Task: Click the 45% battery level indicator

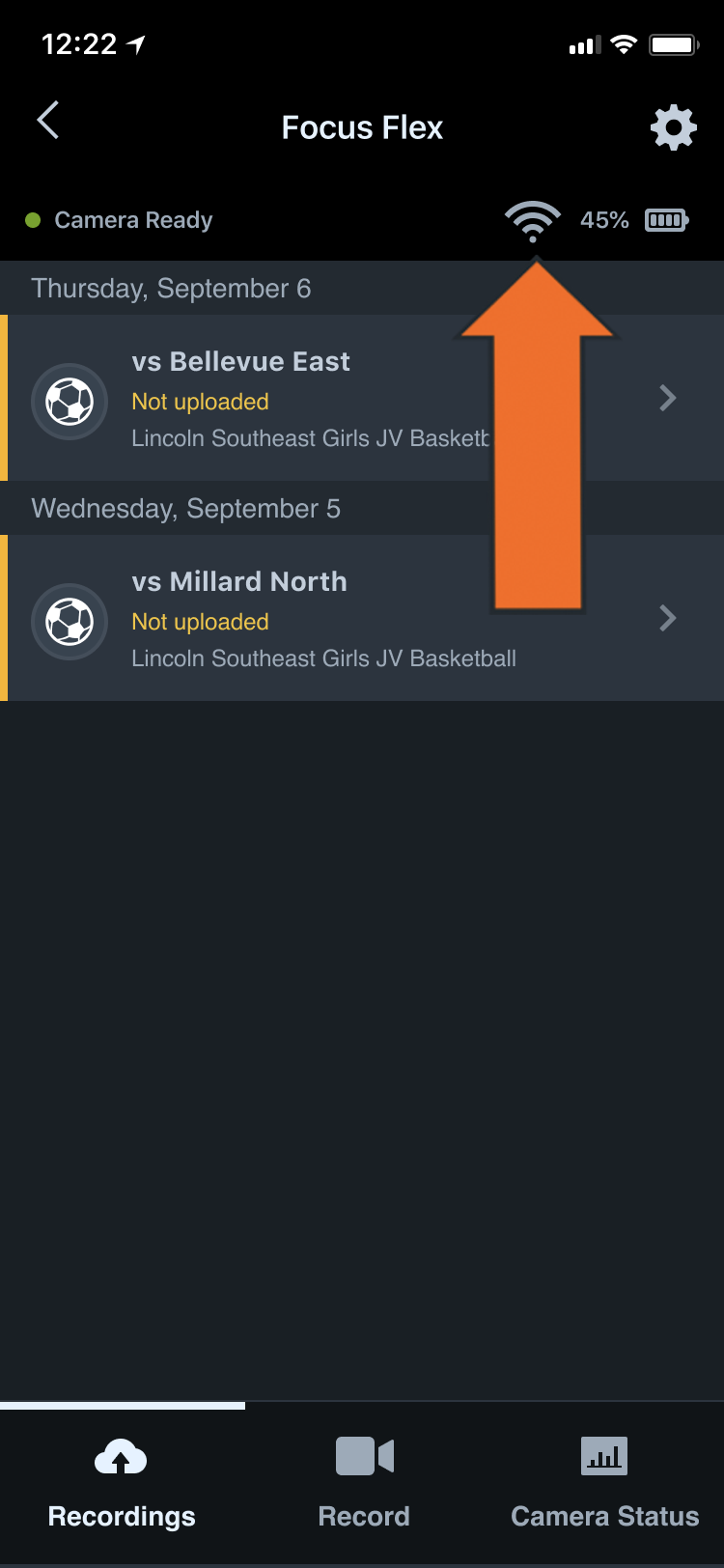Action: click(603, 219)
